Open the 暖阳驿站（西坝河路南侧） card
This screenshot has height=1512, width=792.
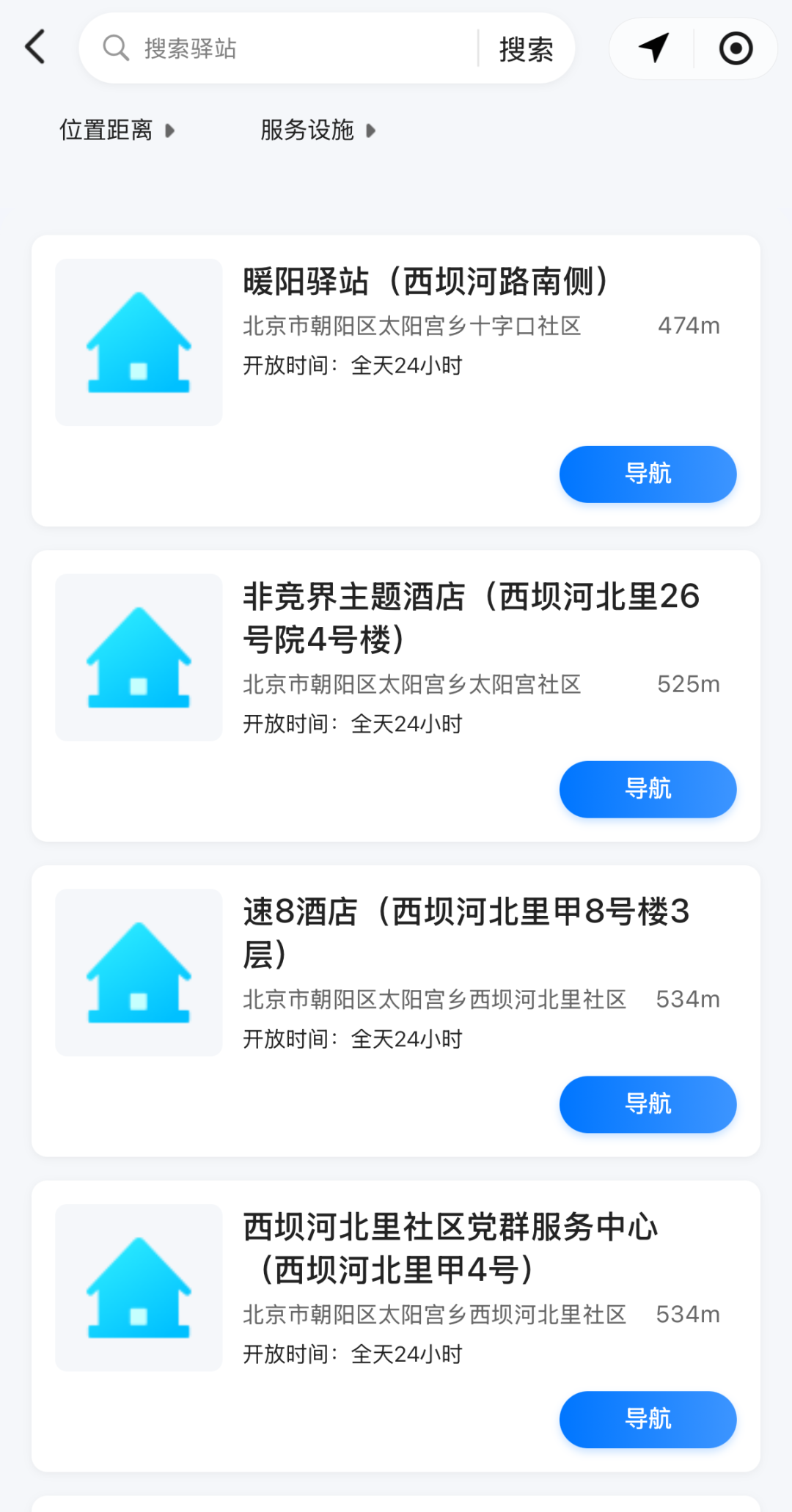[425, 282]
